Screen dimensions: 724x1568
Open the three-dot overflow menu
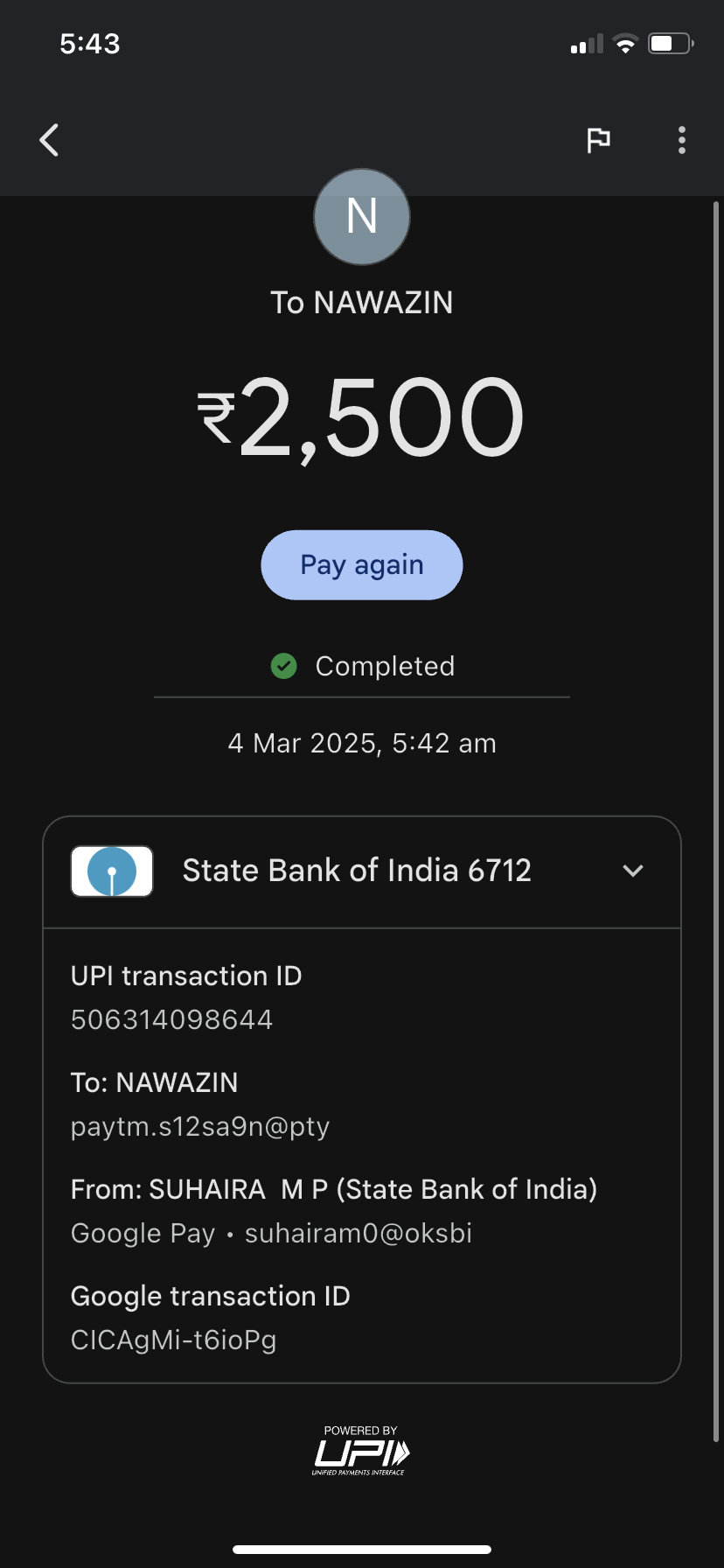682,140
